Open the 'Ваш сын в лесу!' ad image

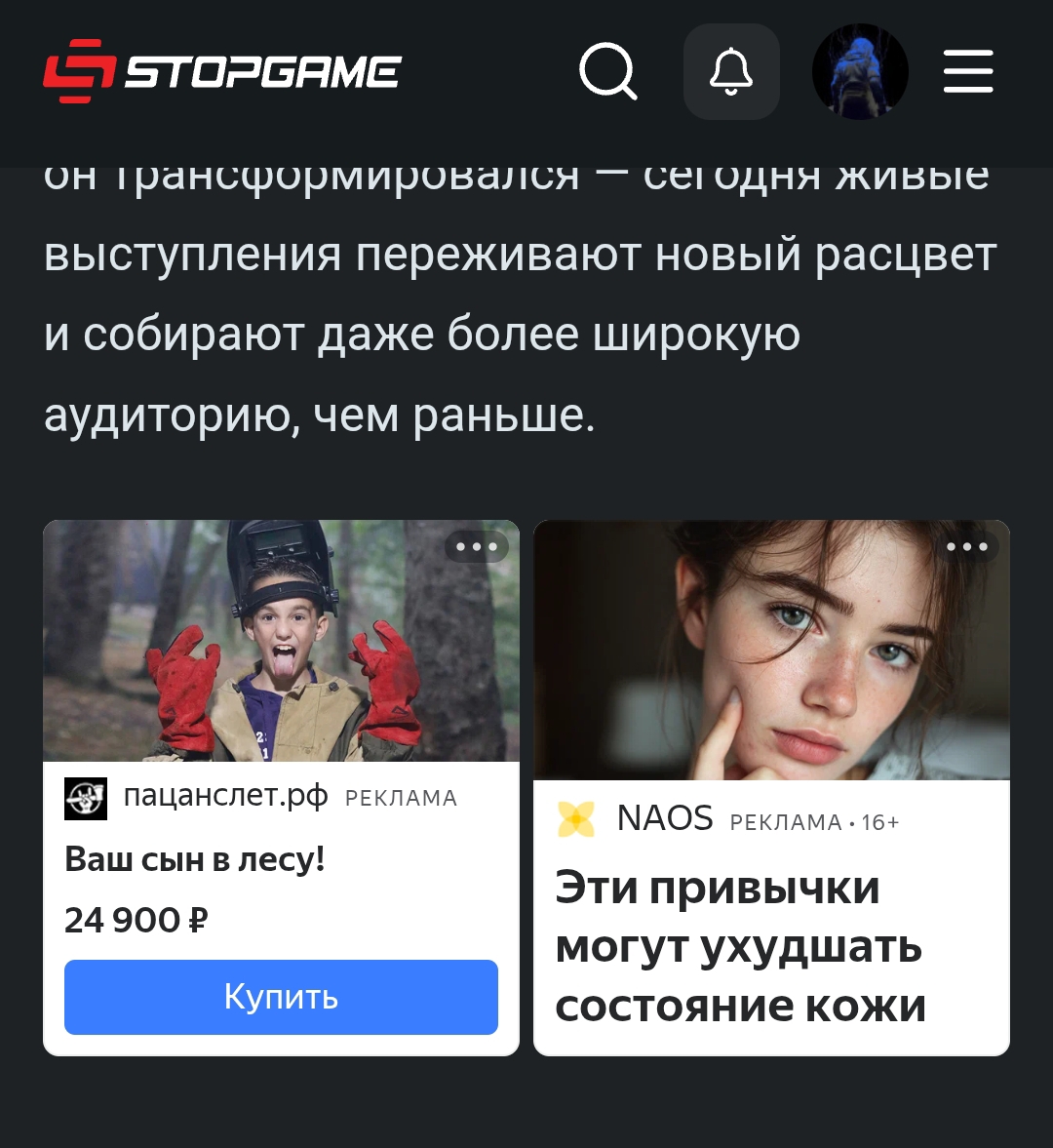point(281,641)
